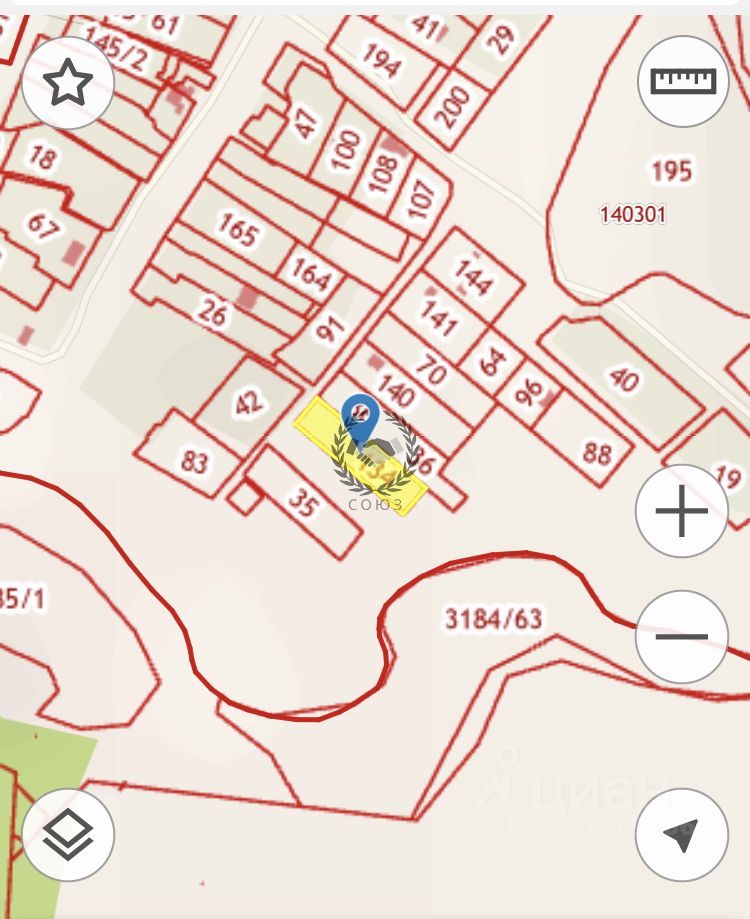Zoom out with the minus button
This screenshot has width=750, height=919.
point(682,637)
